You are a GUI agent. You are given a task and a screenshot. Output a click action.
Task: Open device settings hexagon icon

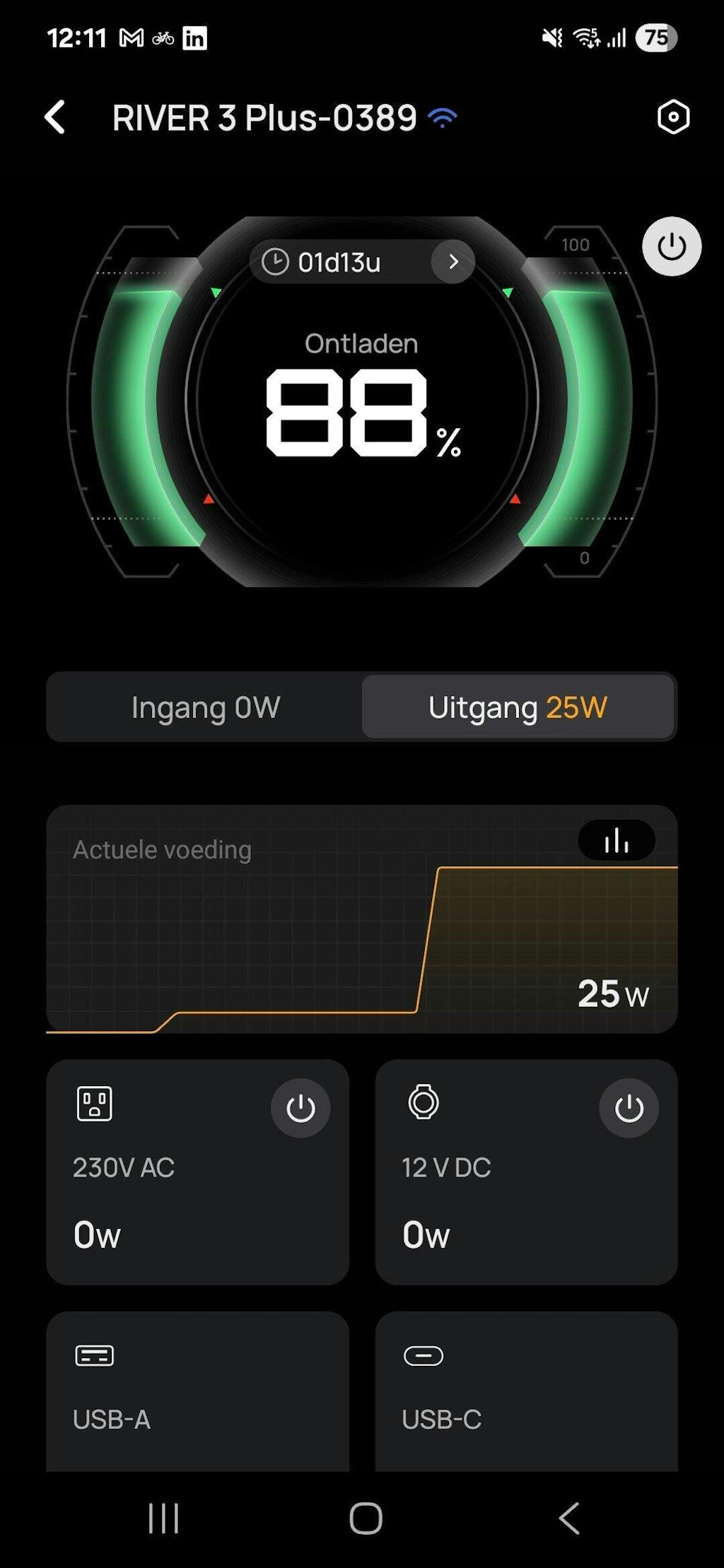click(672, 117)
